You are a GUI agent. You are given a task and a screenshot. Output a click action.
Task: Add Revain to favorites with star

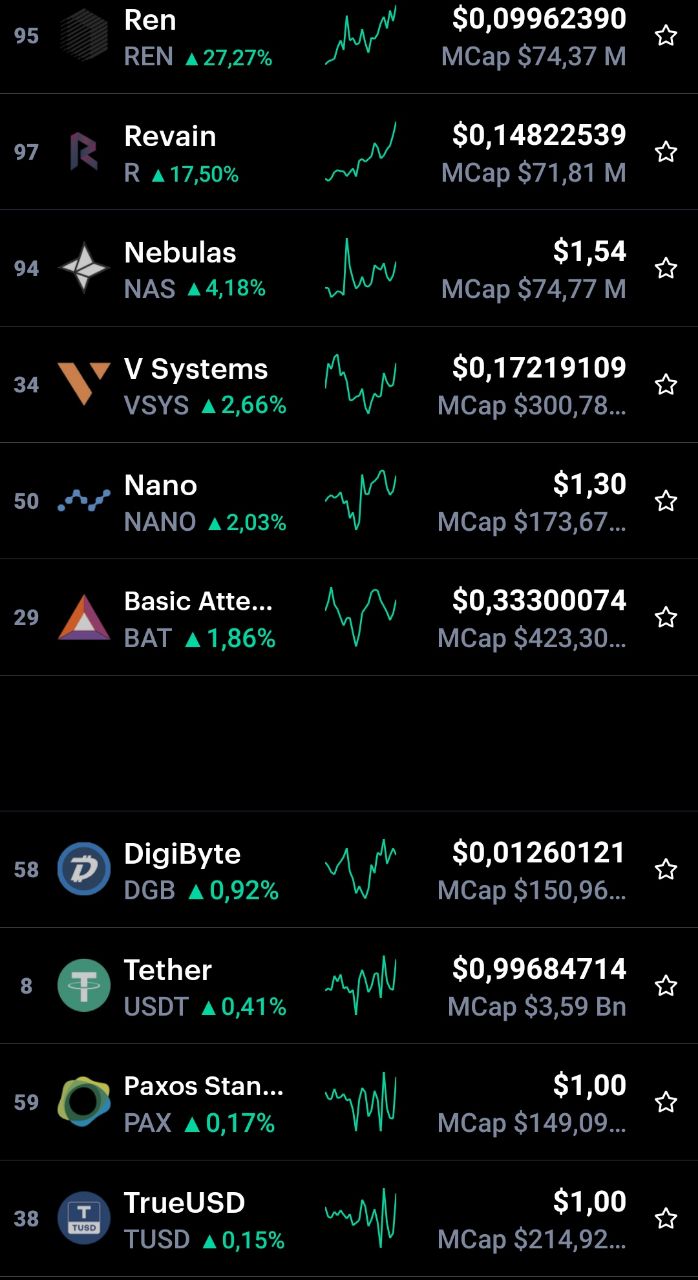coord(666,152)
